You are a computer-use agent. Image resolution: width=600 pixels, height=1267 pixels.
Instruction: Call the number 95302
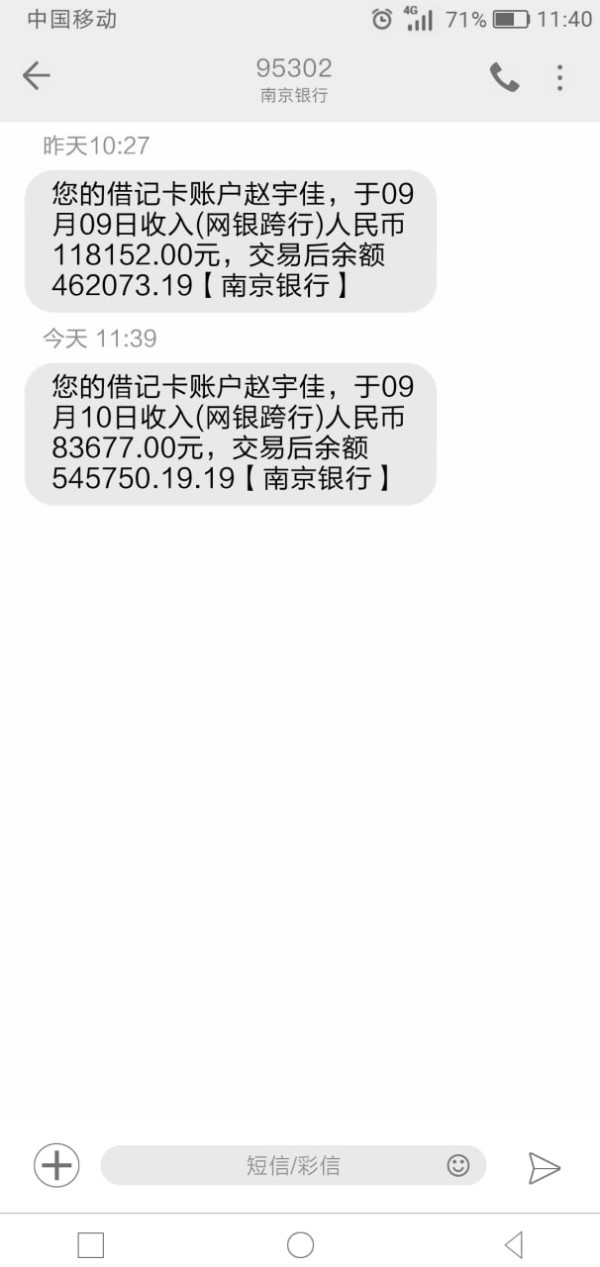point(504,77)
